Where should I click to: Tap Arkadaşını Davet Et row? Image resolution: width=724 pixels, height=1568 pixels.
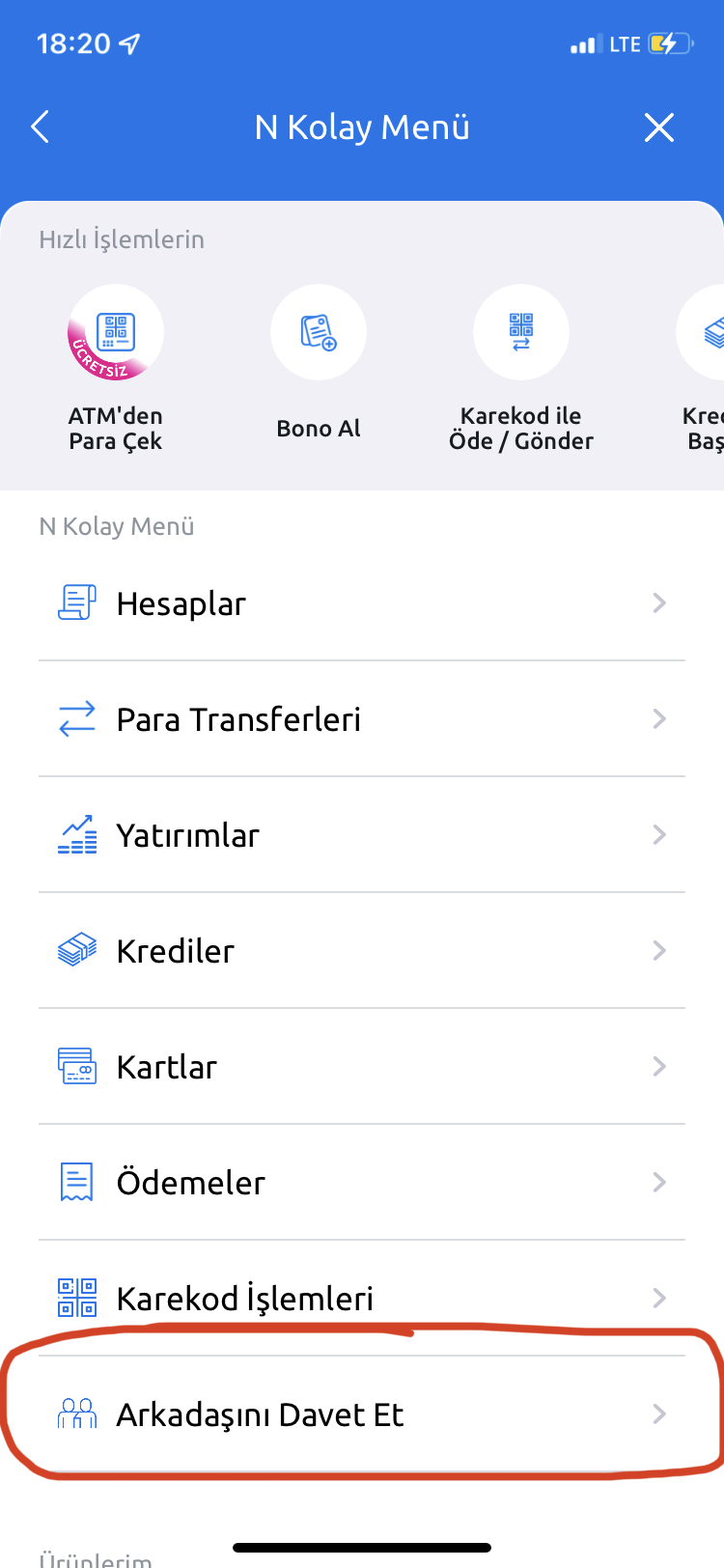pos(362,1414)
